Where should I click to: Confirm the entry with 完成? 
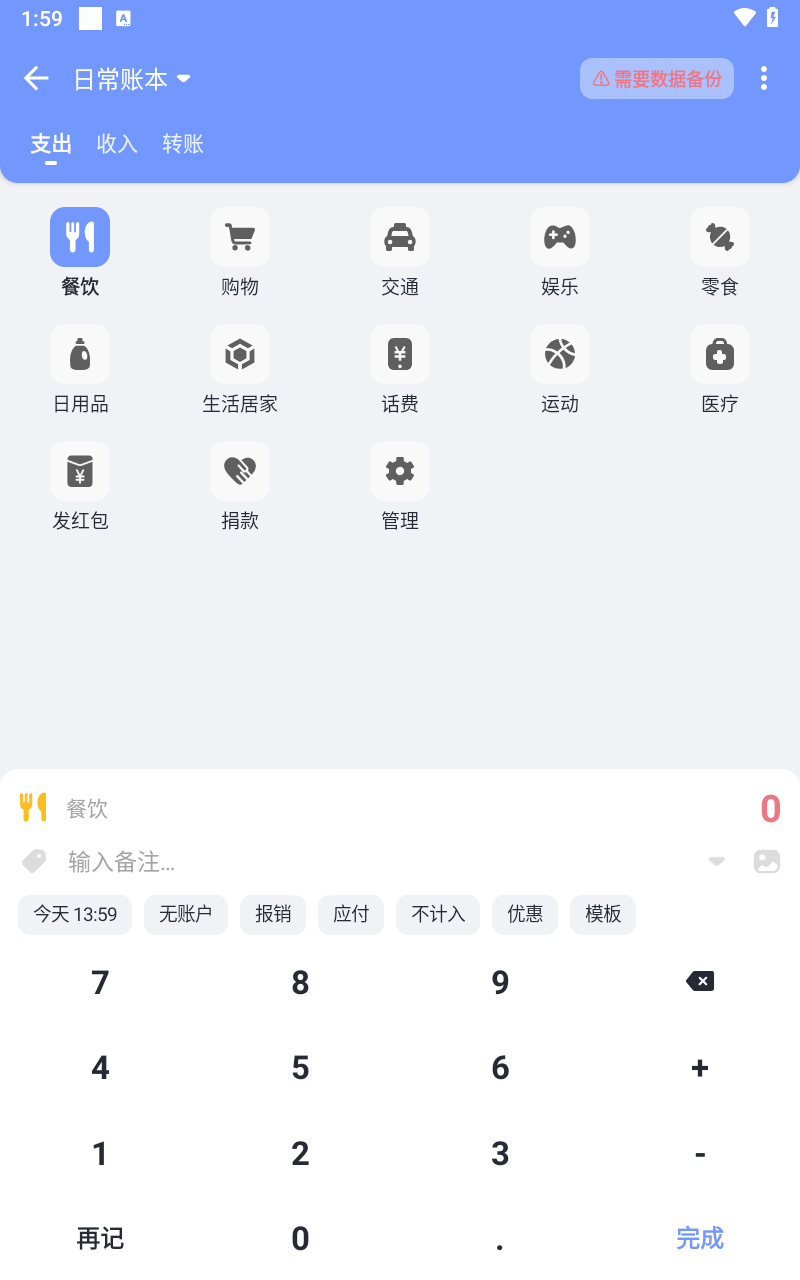700,1238
